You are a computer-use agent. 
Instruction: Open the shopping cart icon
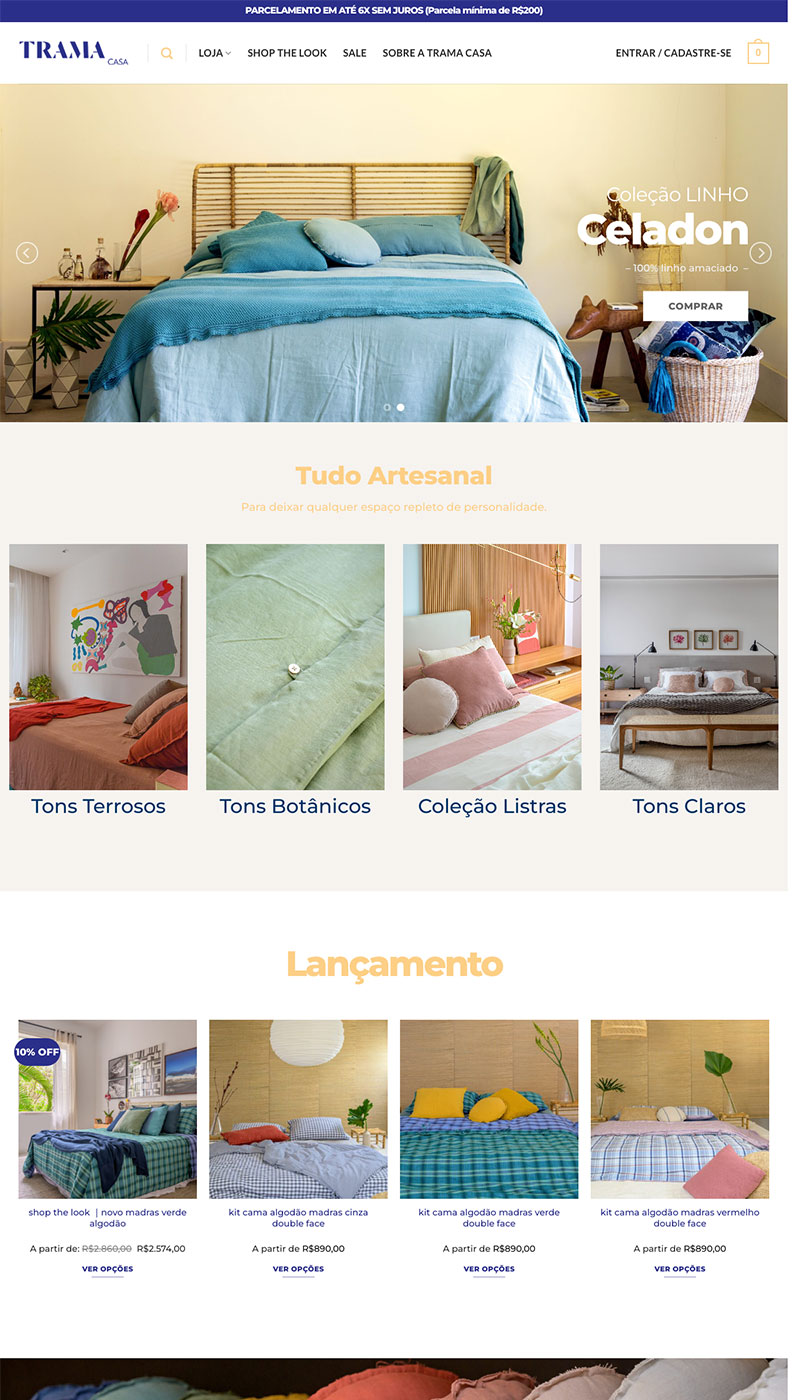tap(758, 53)
